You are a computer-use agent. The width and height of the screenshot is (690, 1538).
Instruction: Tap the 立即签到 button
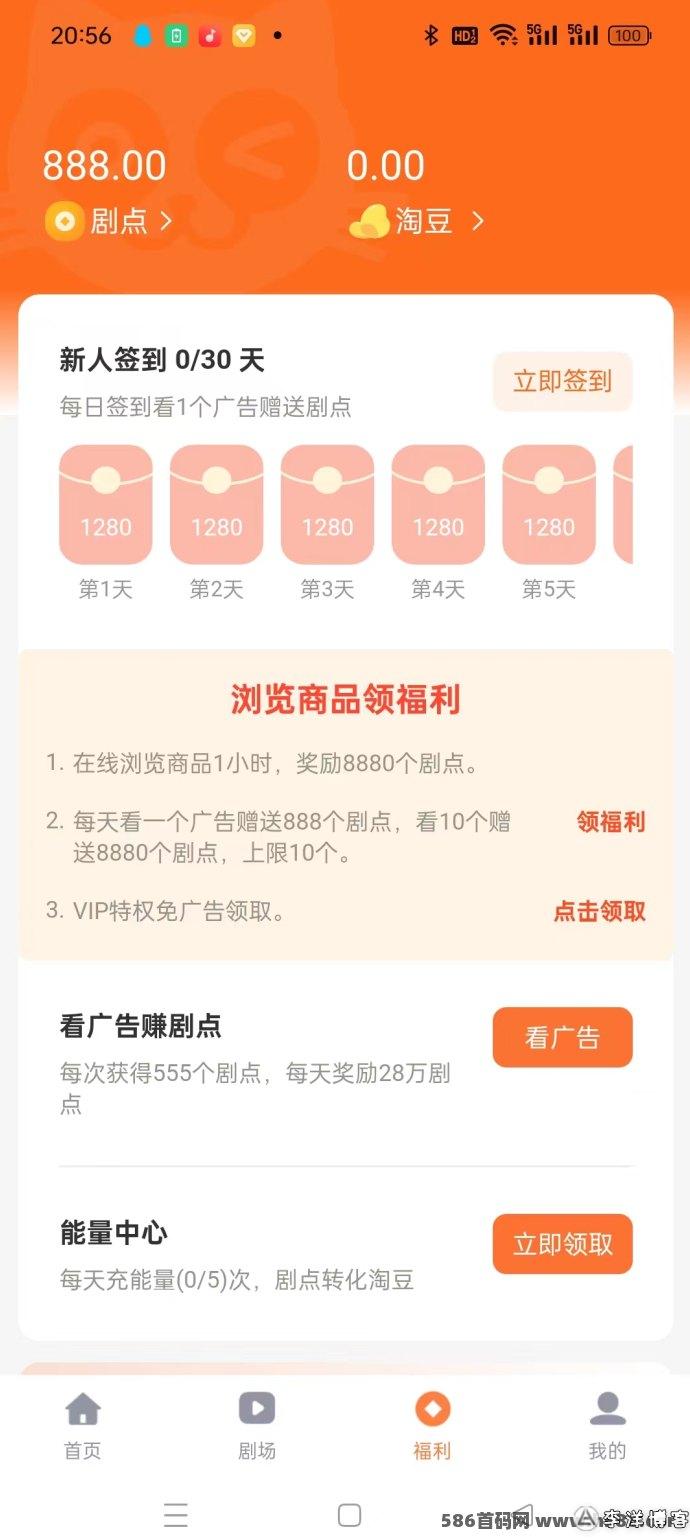click(x=562, y=381)
